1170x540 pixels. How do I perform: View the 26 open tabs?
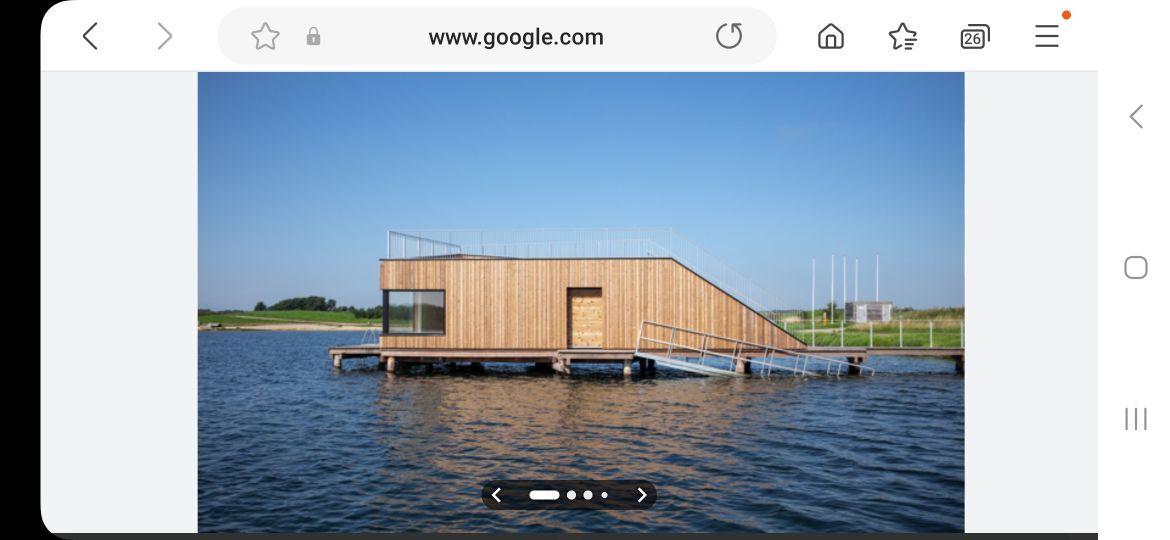(x=974, y=37)
